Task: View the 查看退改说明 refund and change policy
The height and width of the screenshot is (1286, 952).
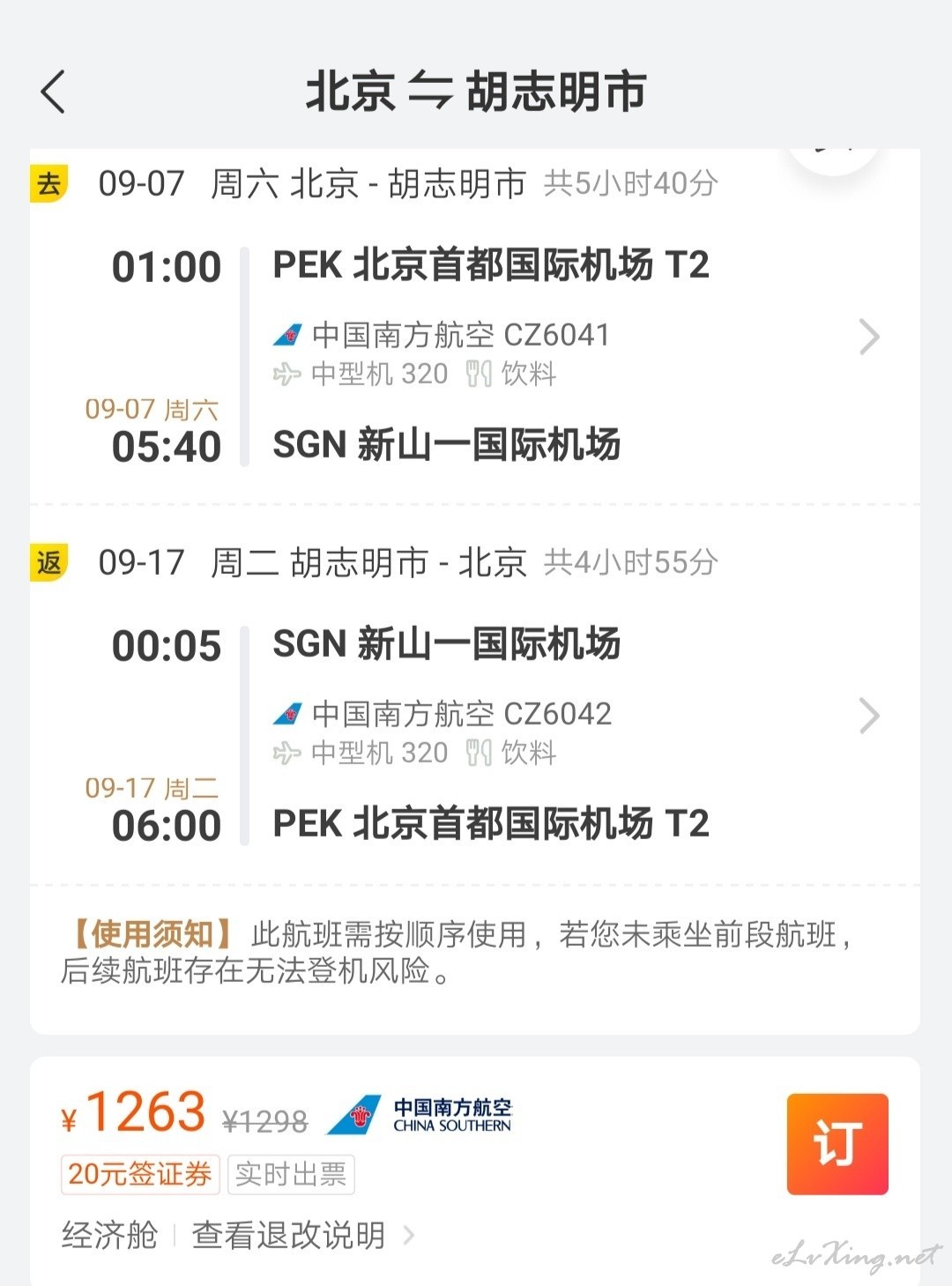Action: (301, 1236)
